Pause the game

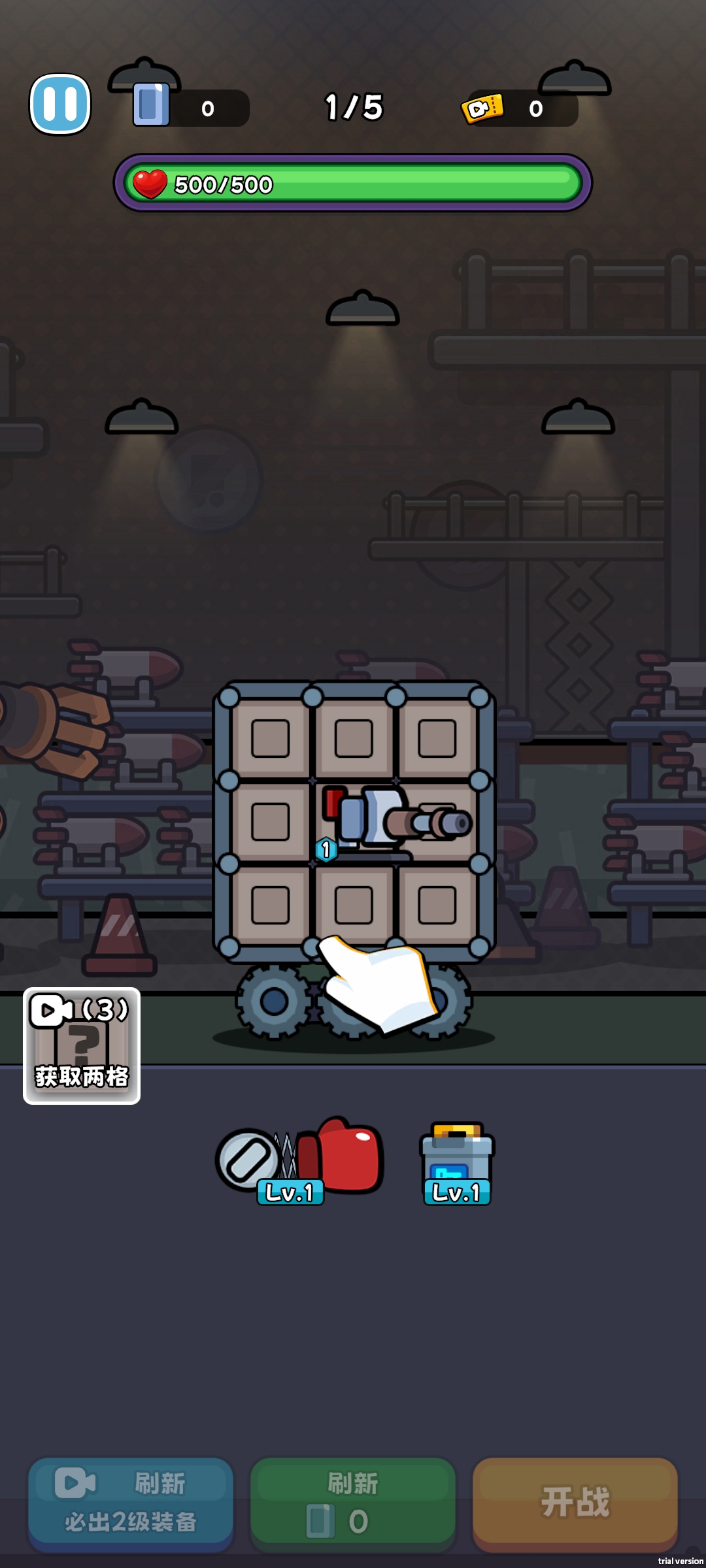pos(60,104)
